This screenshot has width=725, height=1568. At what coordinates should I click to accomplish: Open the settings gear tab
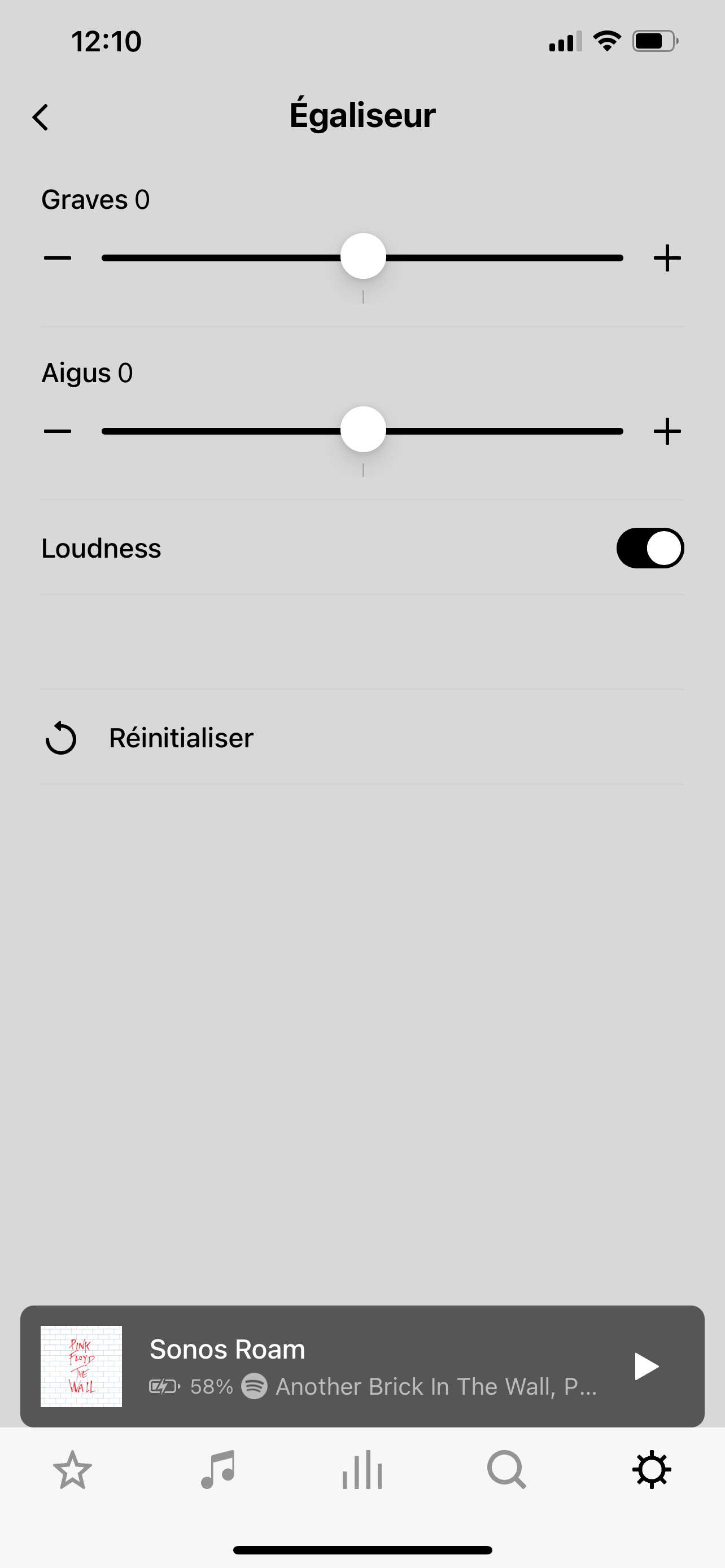(652, 1470)
